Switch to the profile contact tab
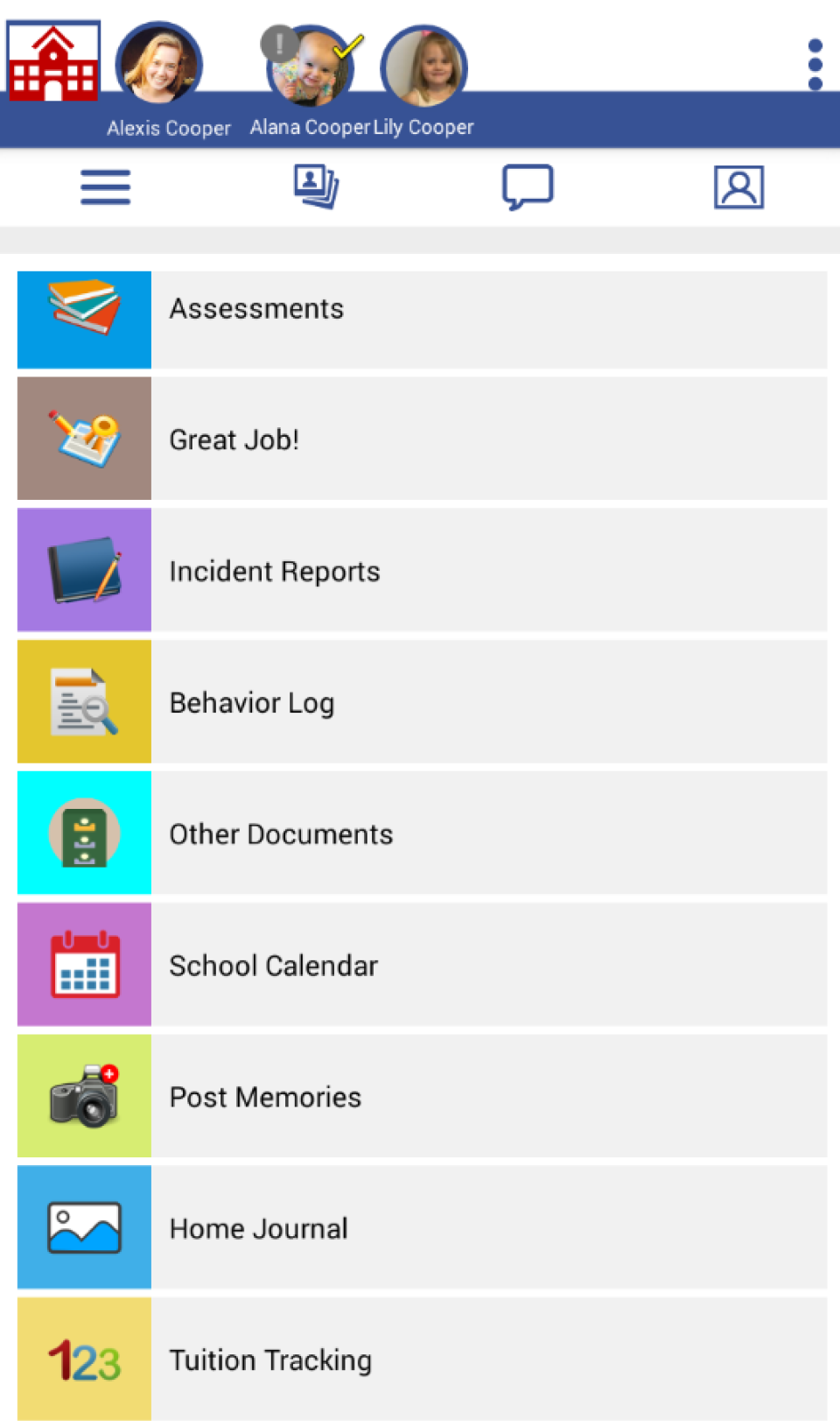 pyautogui.click(x=738, y=187)
